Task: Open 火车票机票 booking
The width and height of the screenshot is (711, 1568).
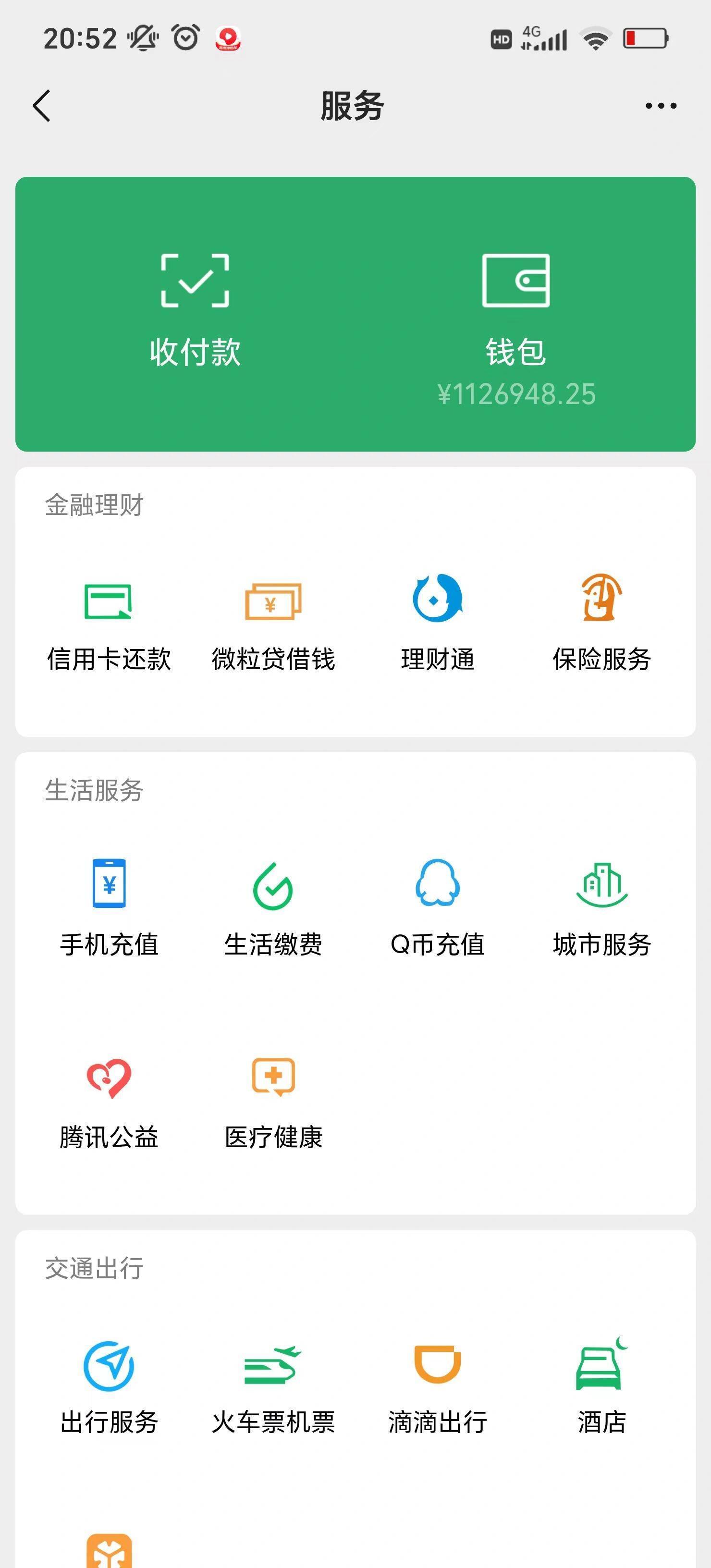Action: (273, 1388)
